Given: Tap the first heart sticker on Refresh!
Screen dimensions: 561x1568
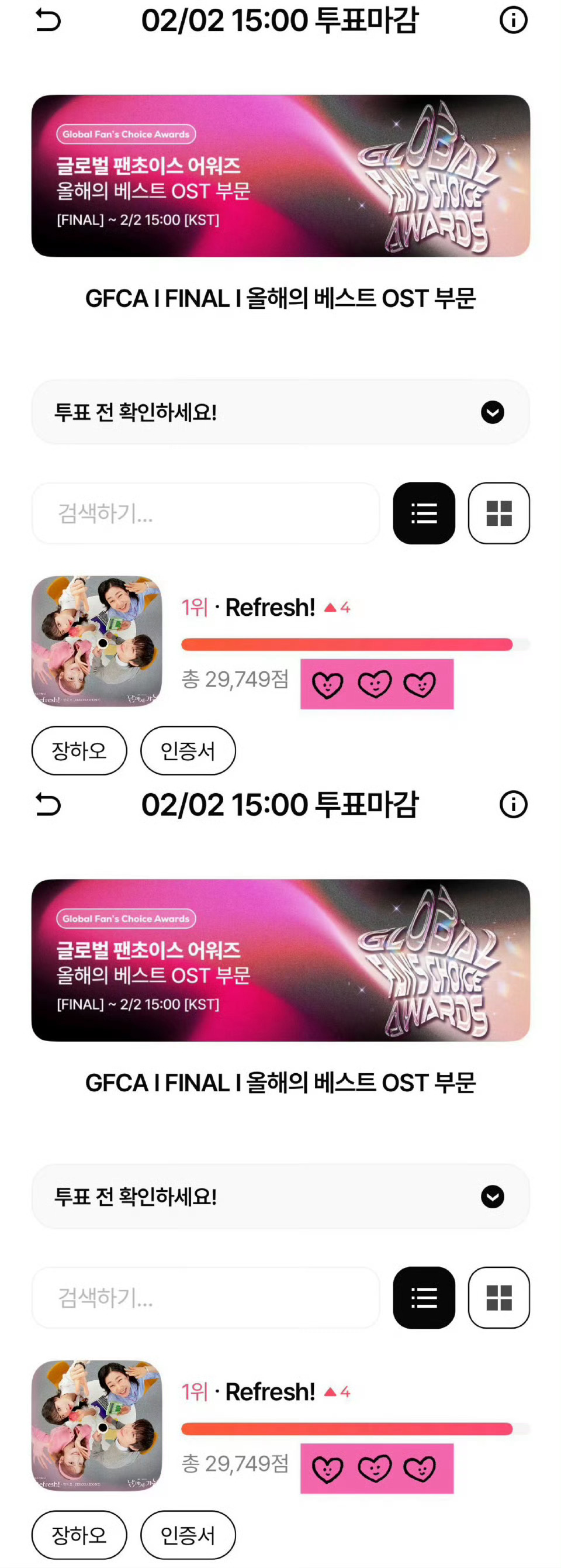Looking at the screenshot, I should (328, 683).
